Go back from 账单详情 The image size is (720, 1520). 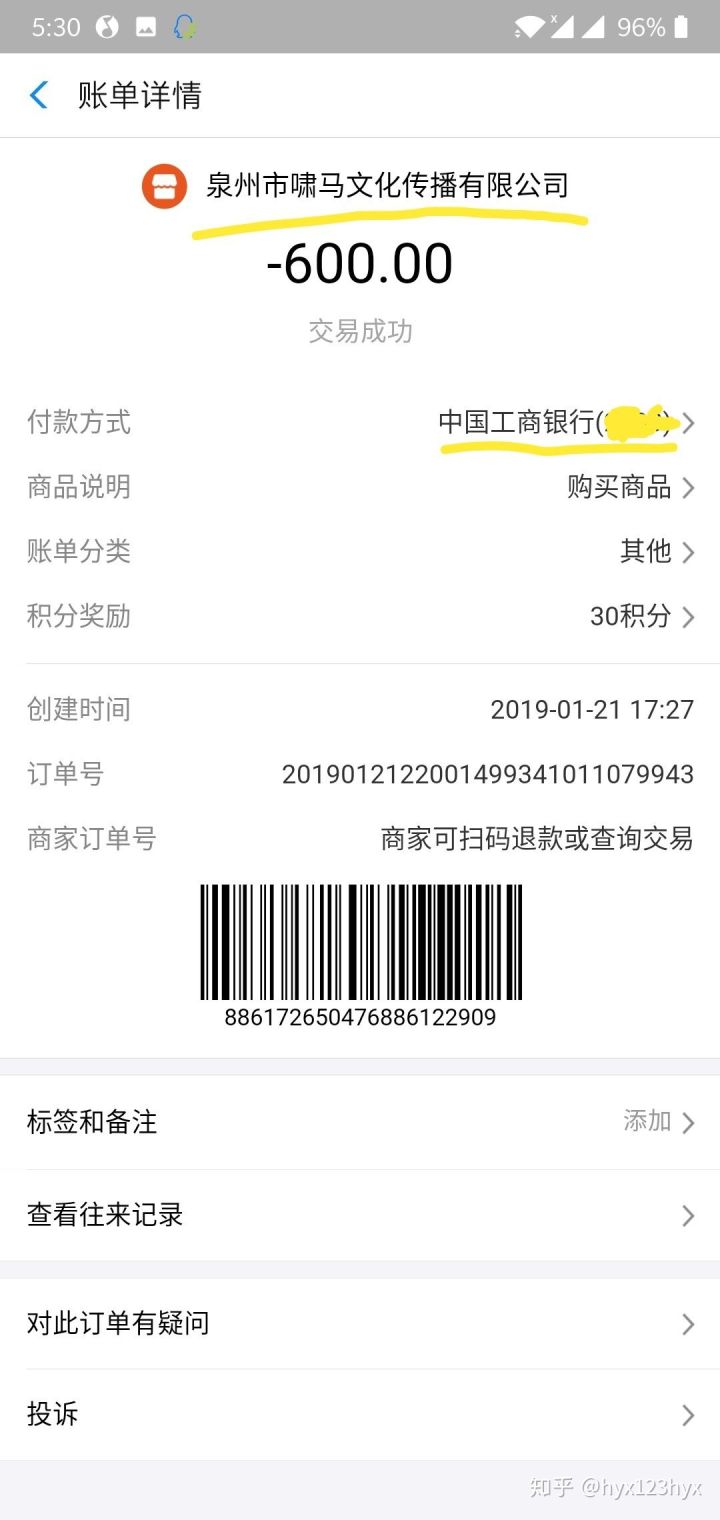tap(39, 95)
